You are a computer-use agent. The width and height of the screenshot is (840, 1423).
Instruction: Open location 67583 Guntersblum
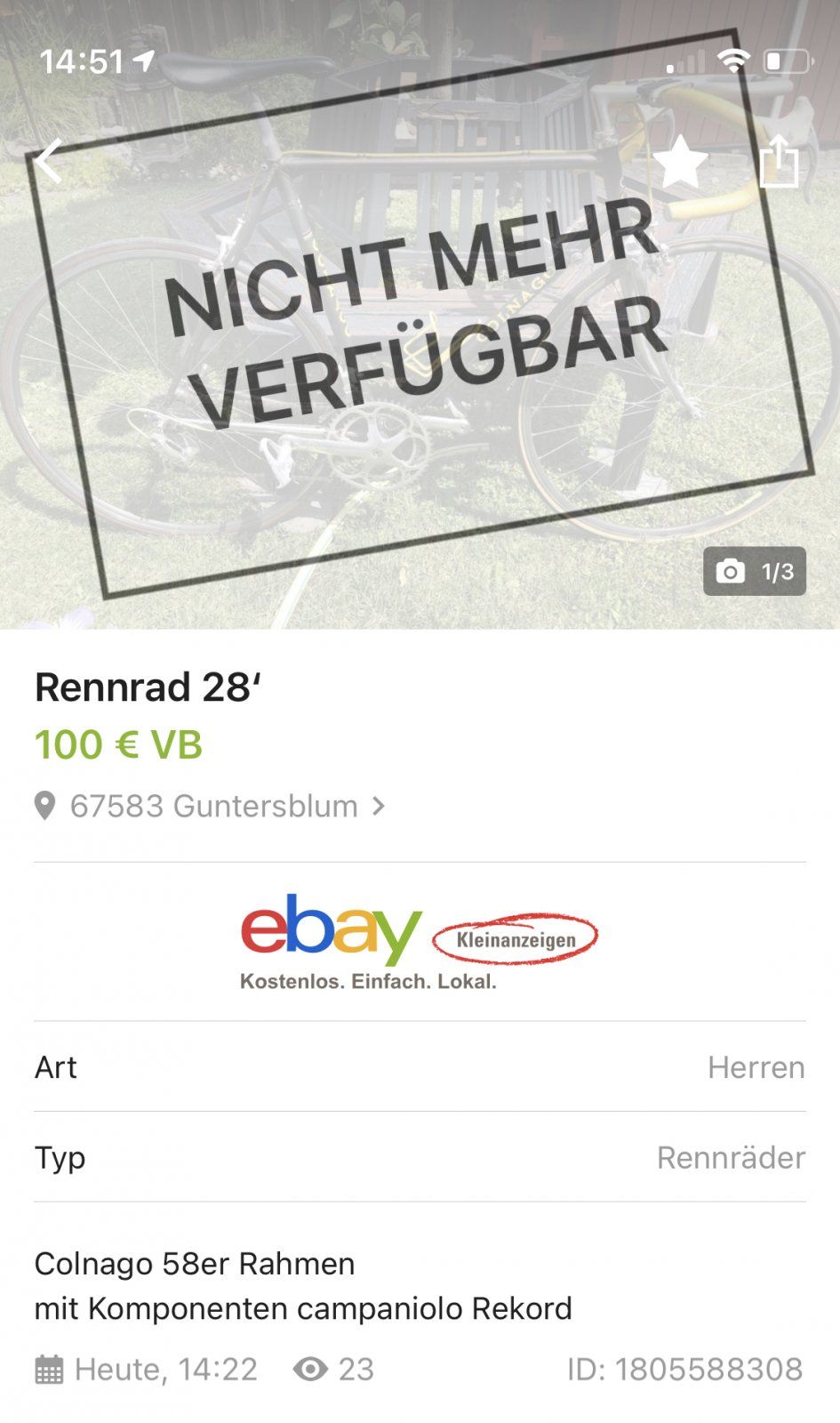tap(213, 806)
